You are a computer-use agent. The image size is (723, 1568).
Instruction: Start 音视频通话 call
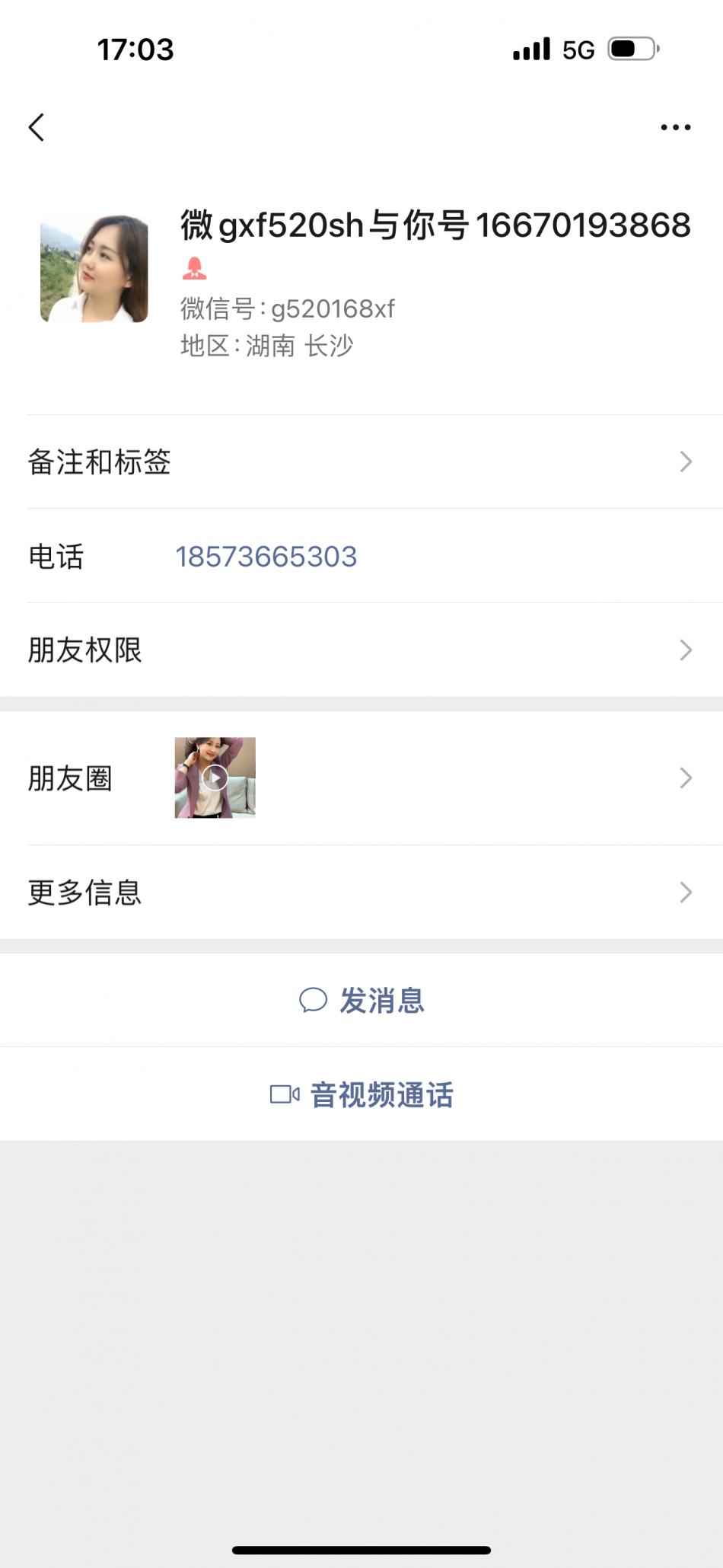click(362, 1095)
